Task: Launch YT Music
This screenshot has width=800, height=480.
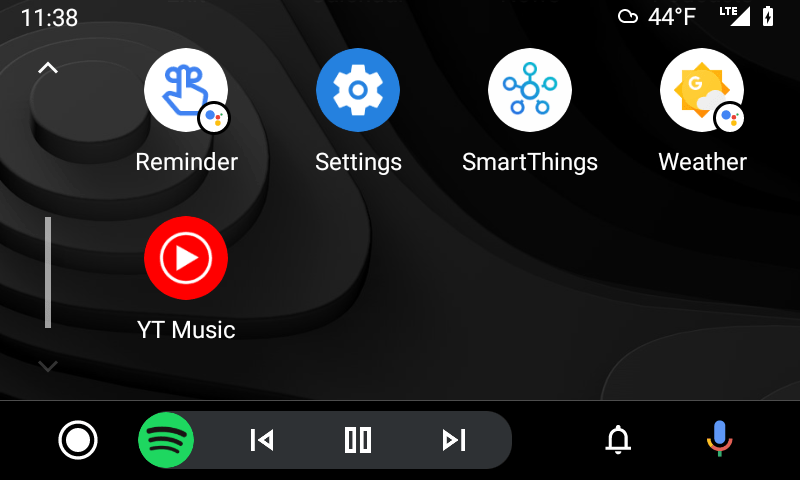Action: (186, 259)
